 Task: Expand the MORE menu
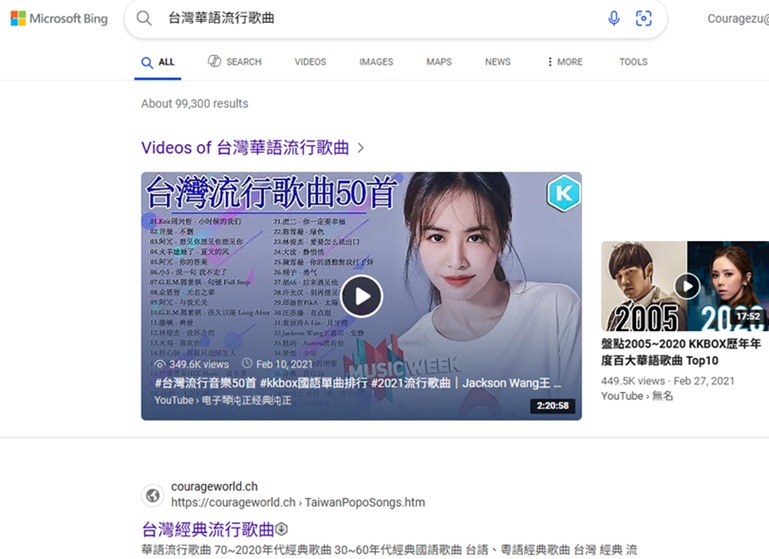565,62
